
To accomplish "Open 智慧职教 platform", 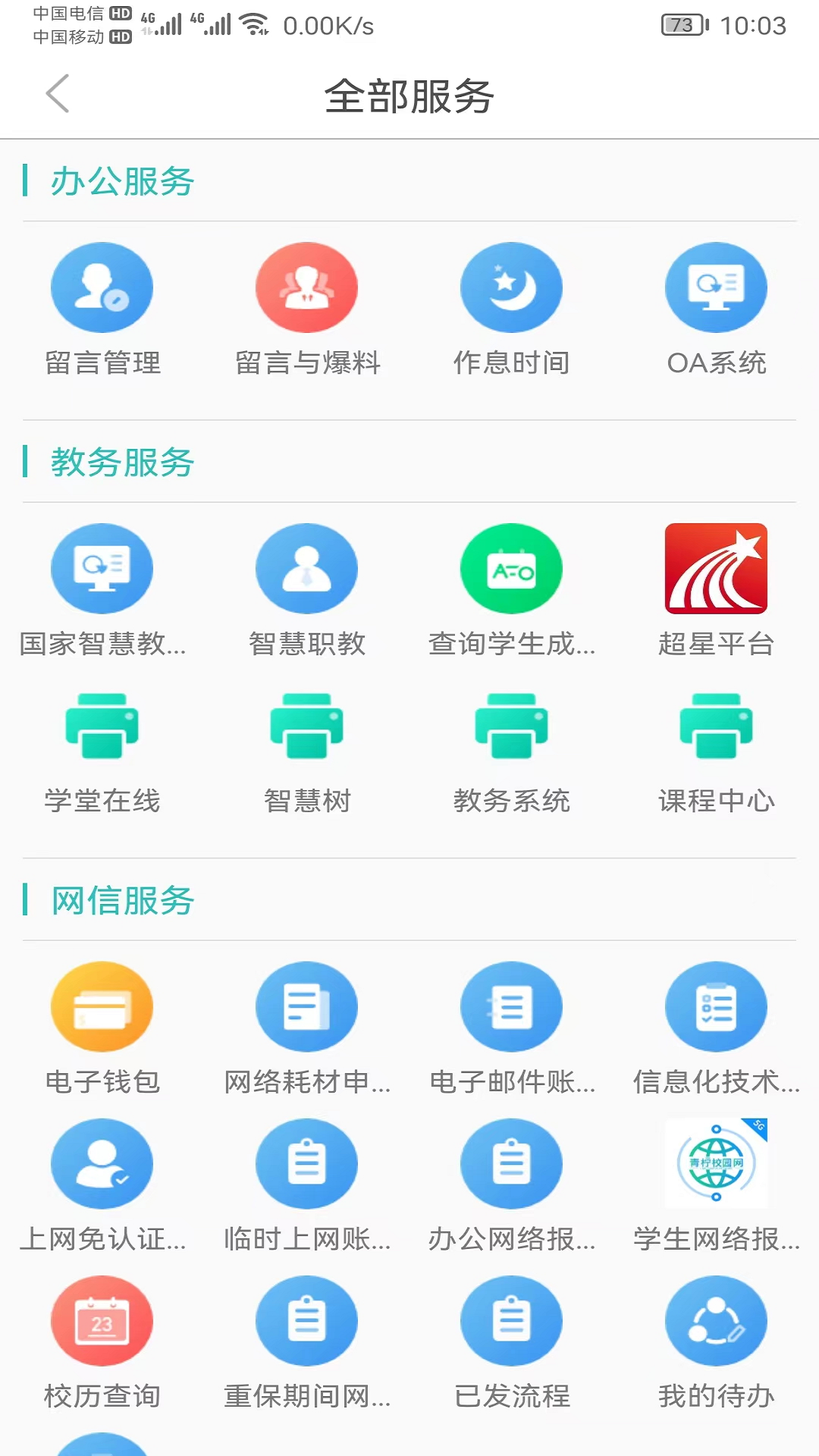I will click(x=307, y=569).
